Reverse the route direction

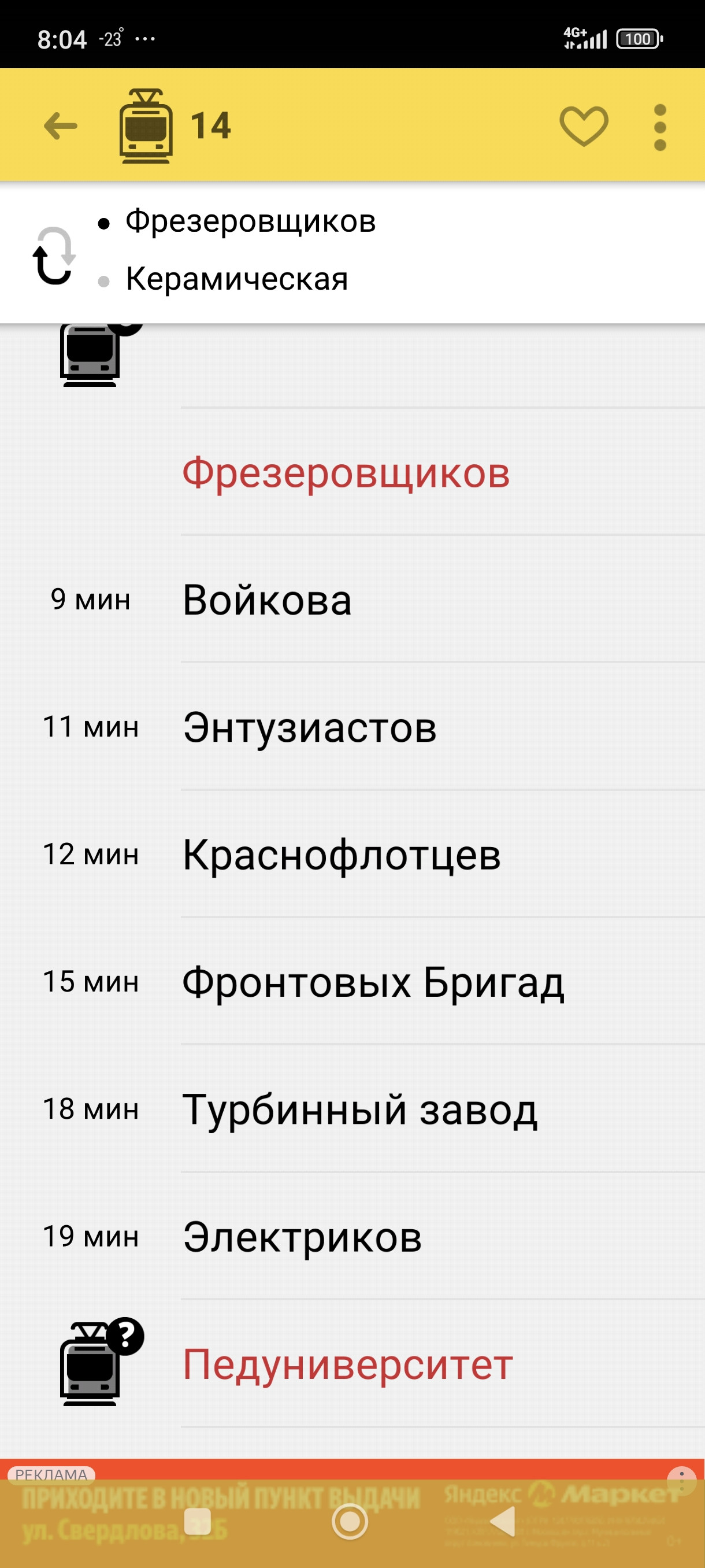tap(54, 256)
